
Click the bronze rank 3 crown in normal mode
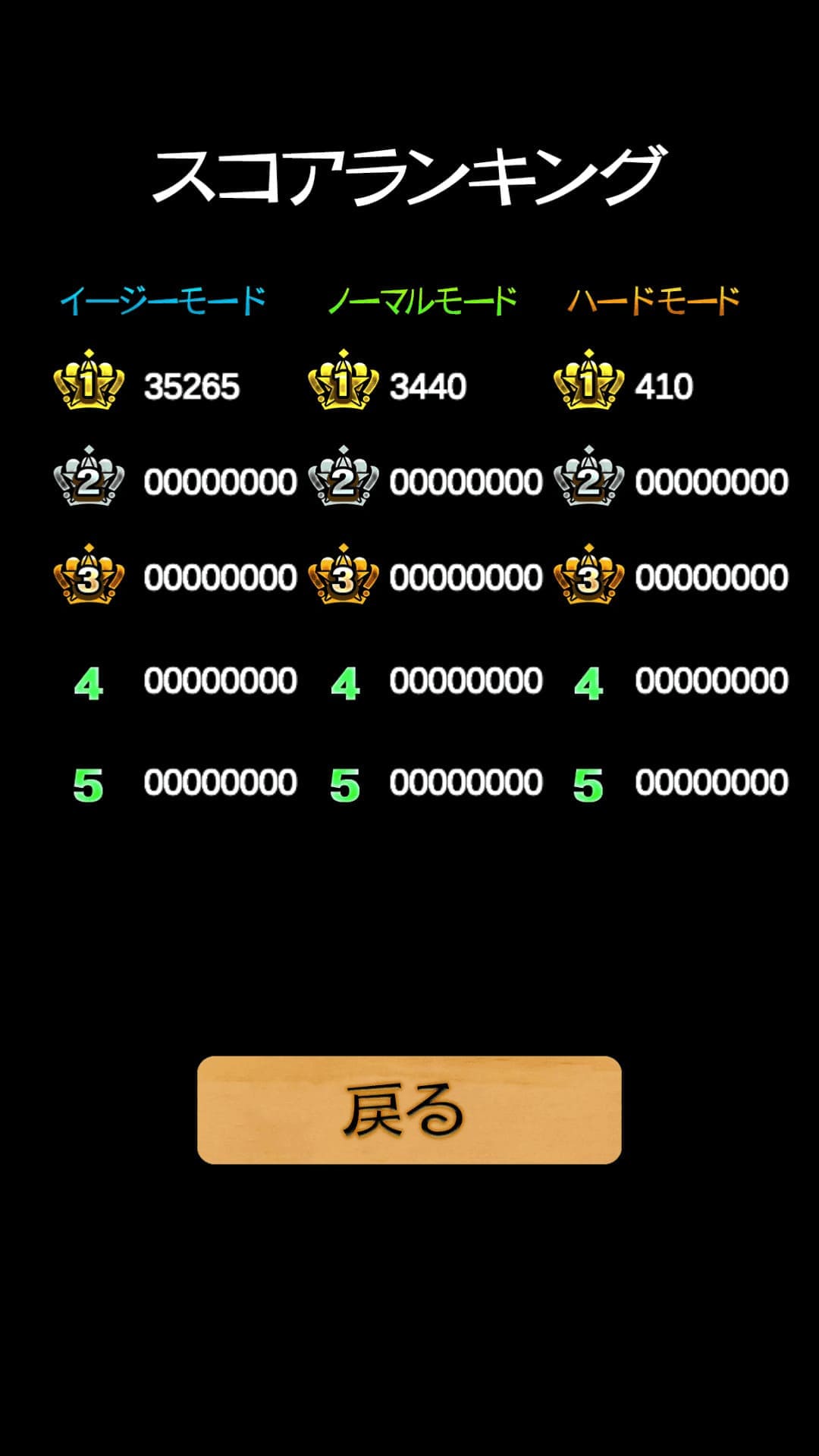click(x=343, y=576)
